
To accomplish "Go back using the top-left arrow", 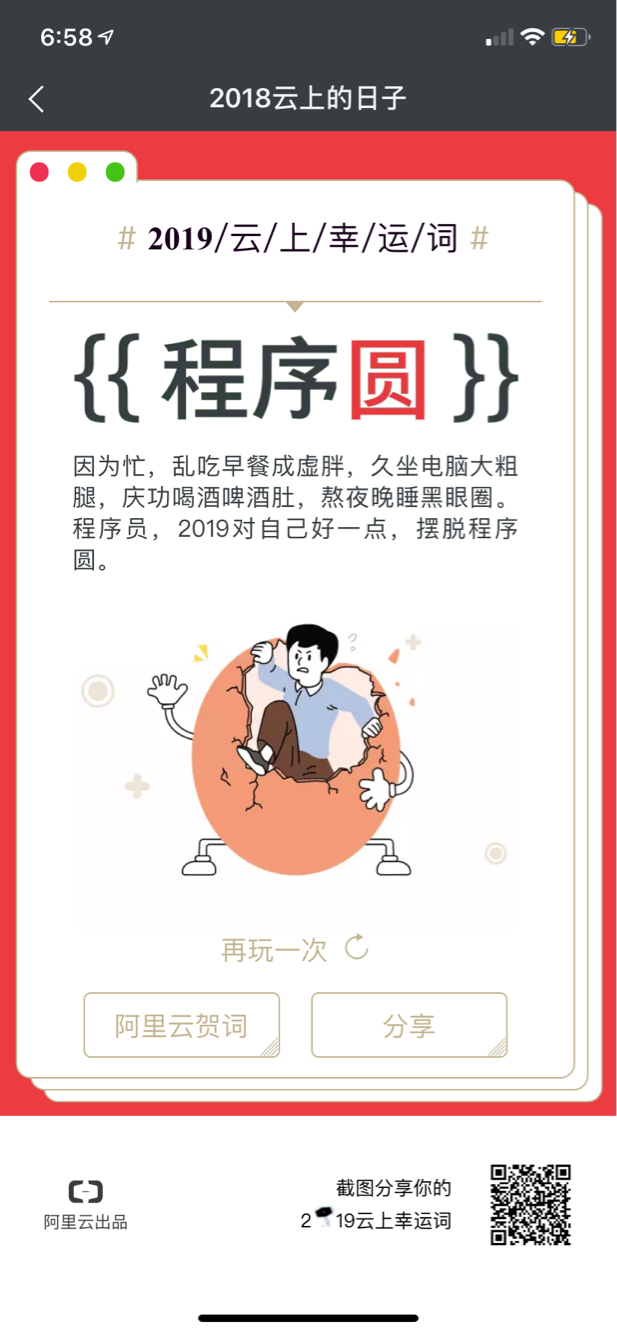I will click(x=37, y=98).
